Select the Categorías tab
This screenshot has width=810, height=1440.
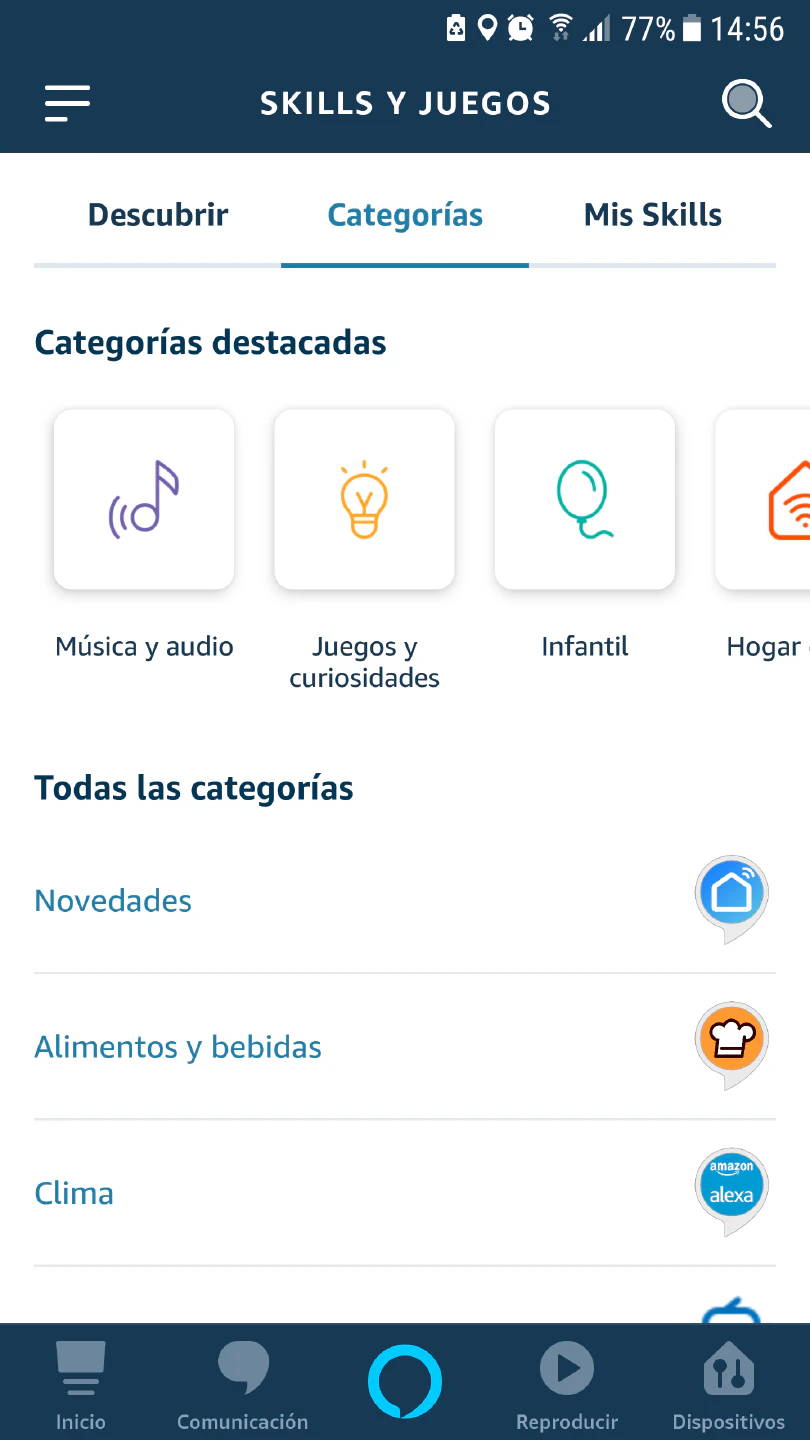click(x=405, y=215)
